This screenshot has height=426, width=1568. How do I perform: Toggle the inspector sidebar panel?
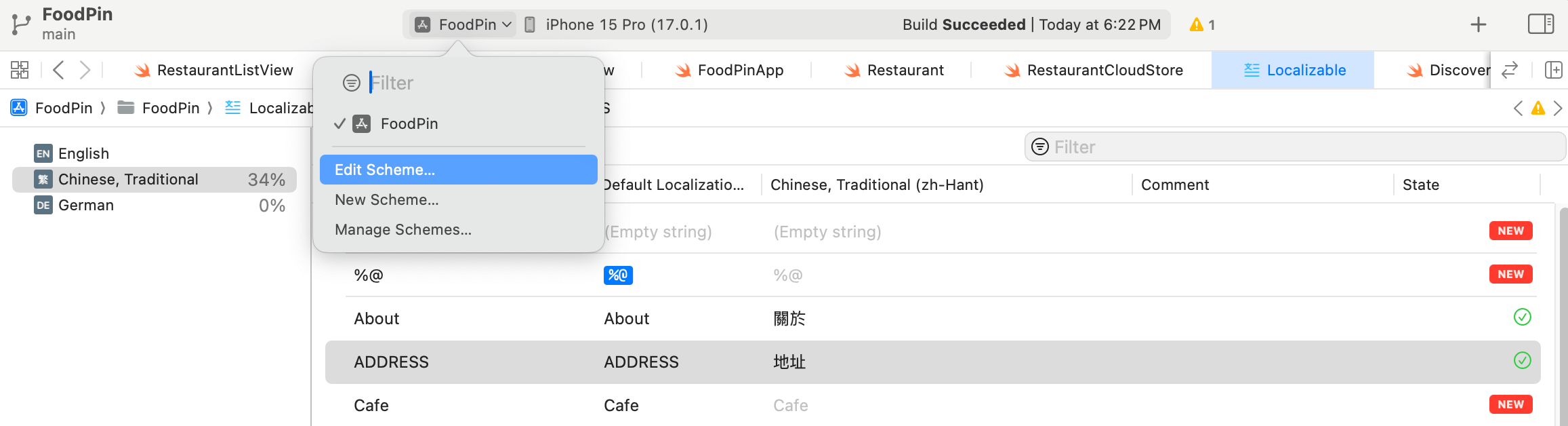[1540, 24]
